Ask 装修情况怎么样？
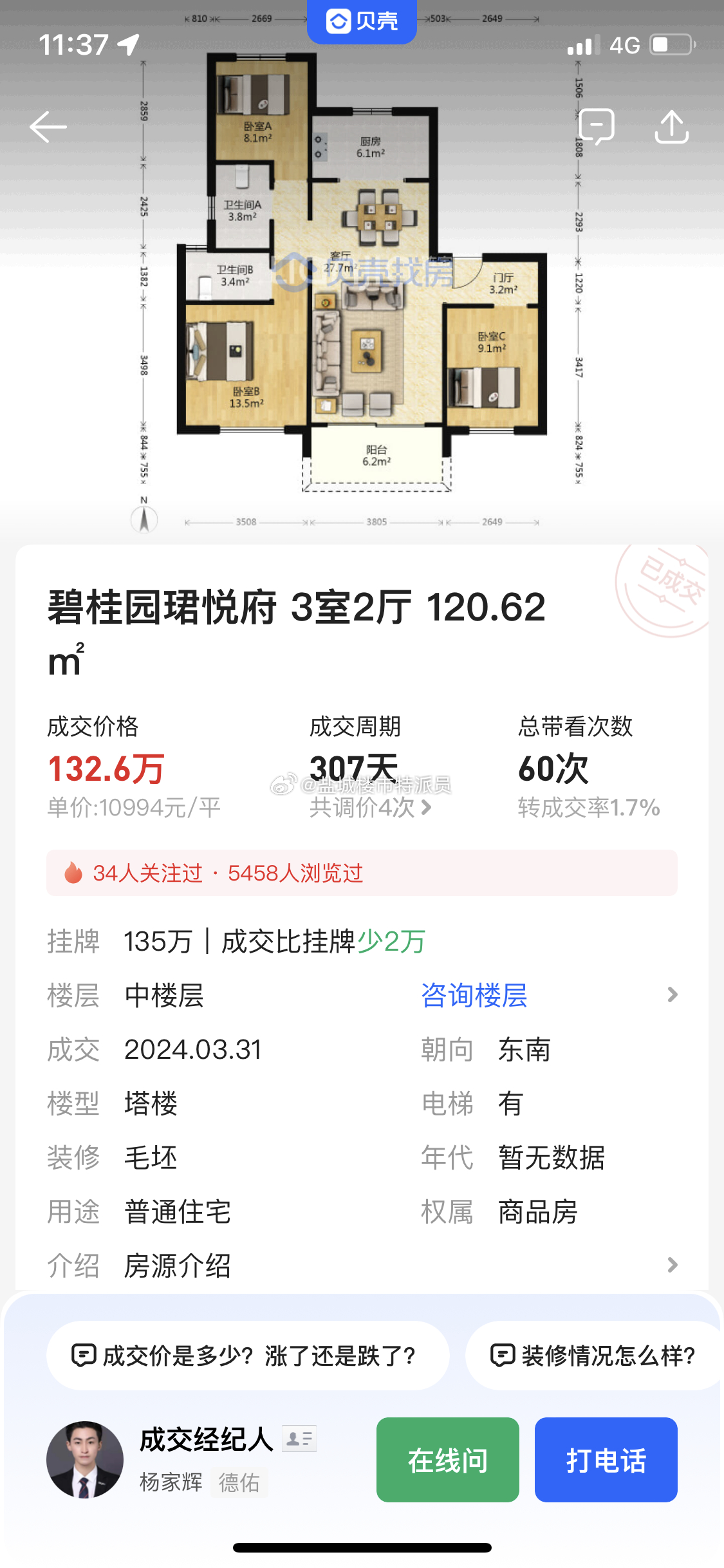The image size is (724, 1568). [x=595, y=1356]
